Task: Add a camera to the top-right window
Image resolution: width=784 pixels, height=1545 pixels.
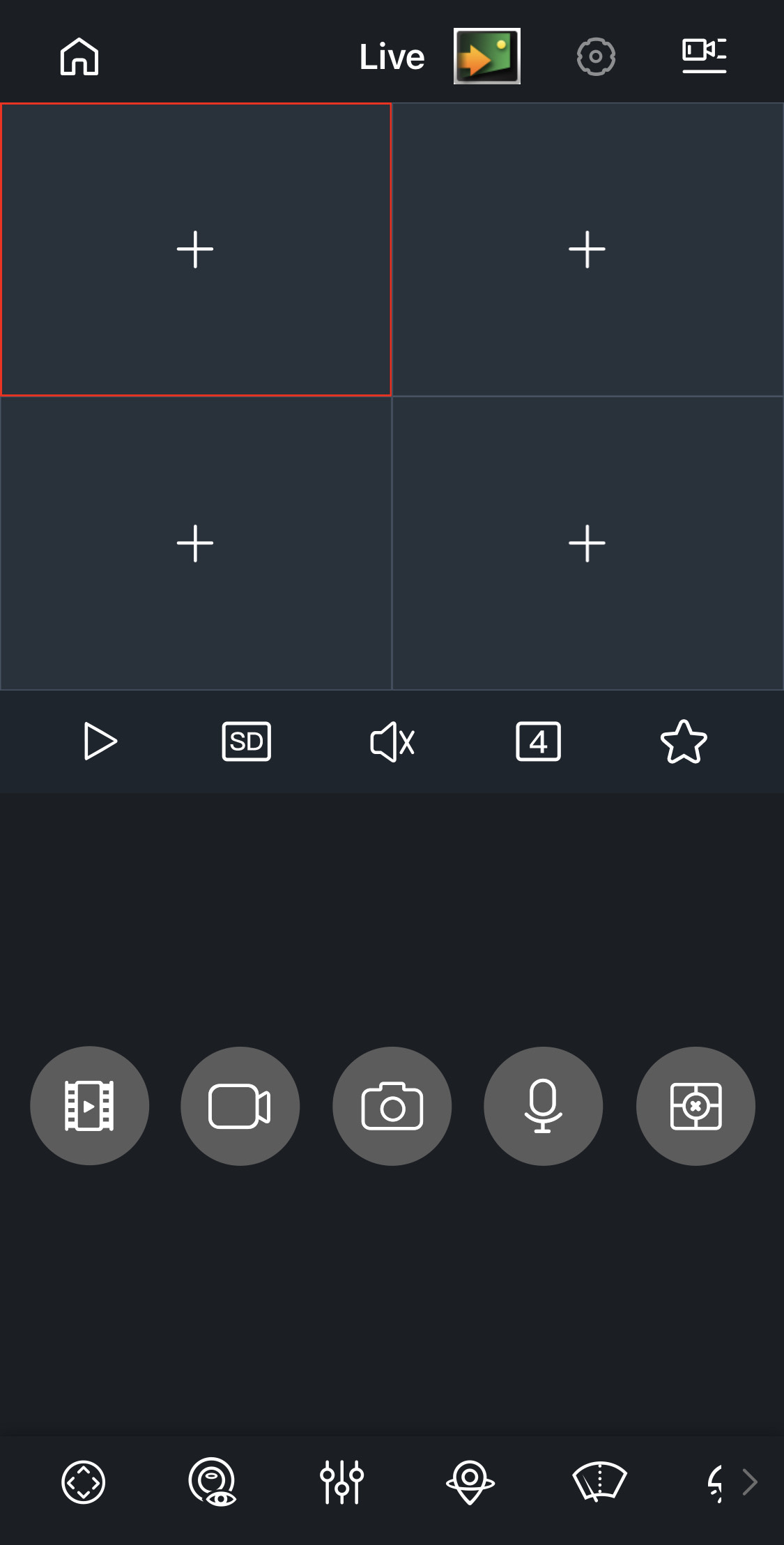Action: coord(587,249)
